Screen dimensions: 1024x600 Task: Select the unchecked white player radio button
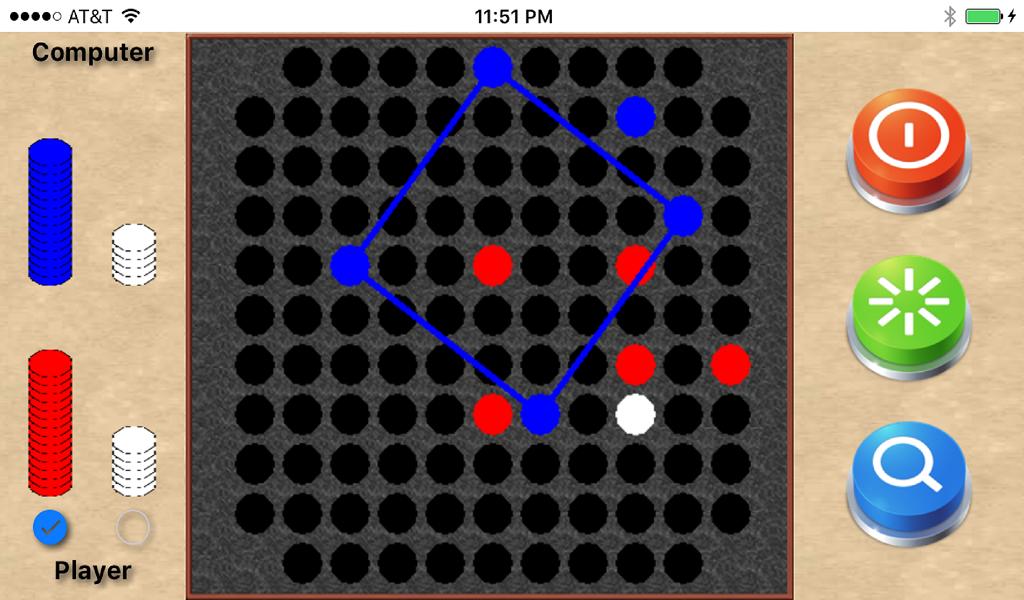coord(134,527)
